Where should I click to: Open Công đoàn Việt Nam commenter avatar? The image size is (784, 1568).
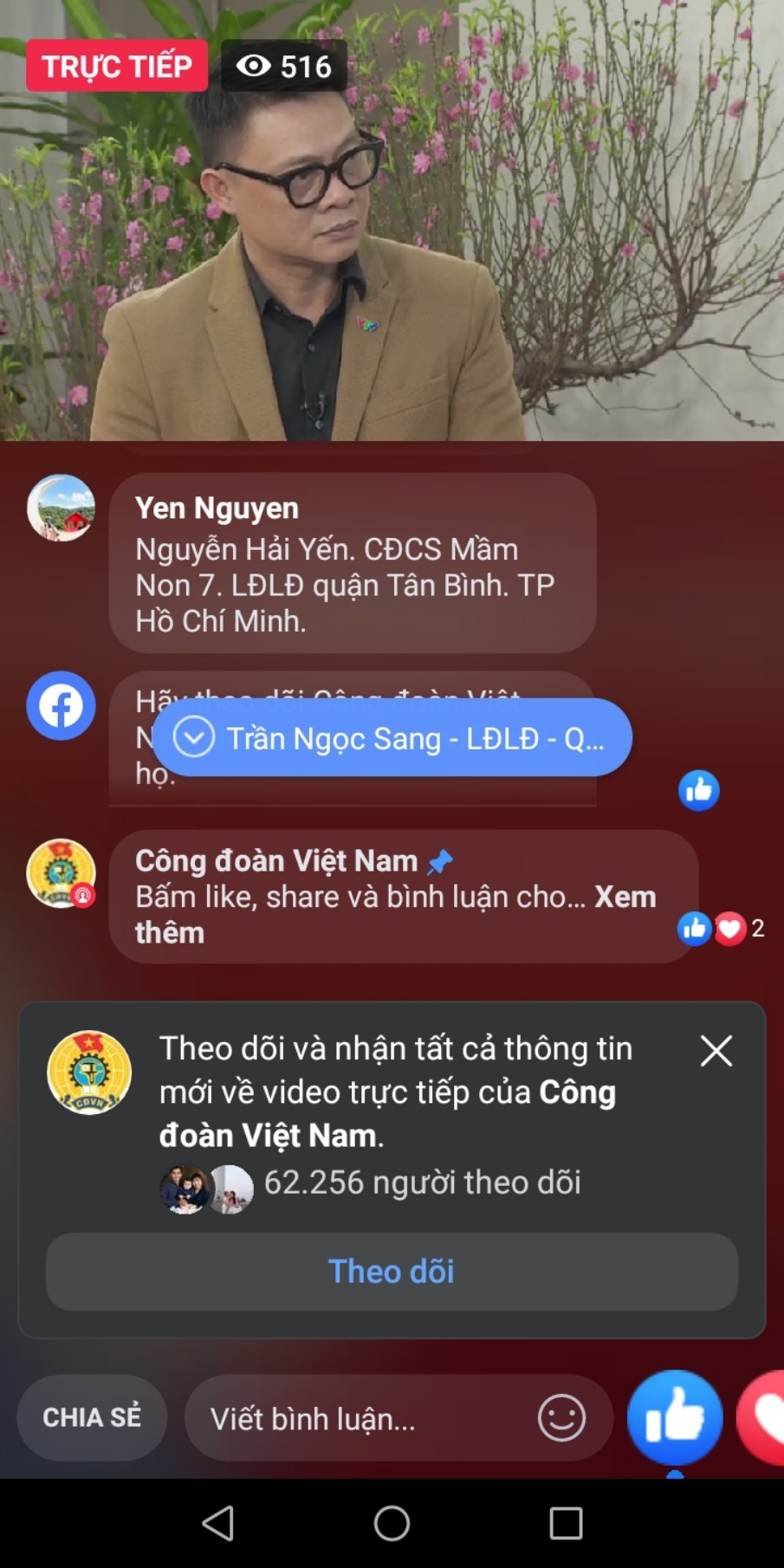pos(61,873)
